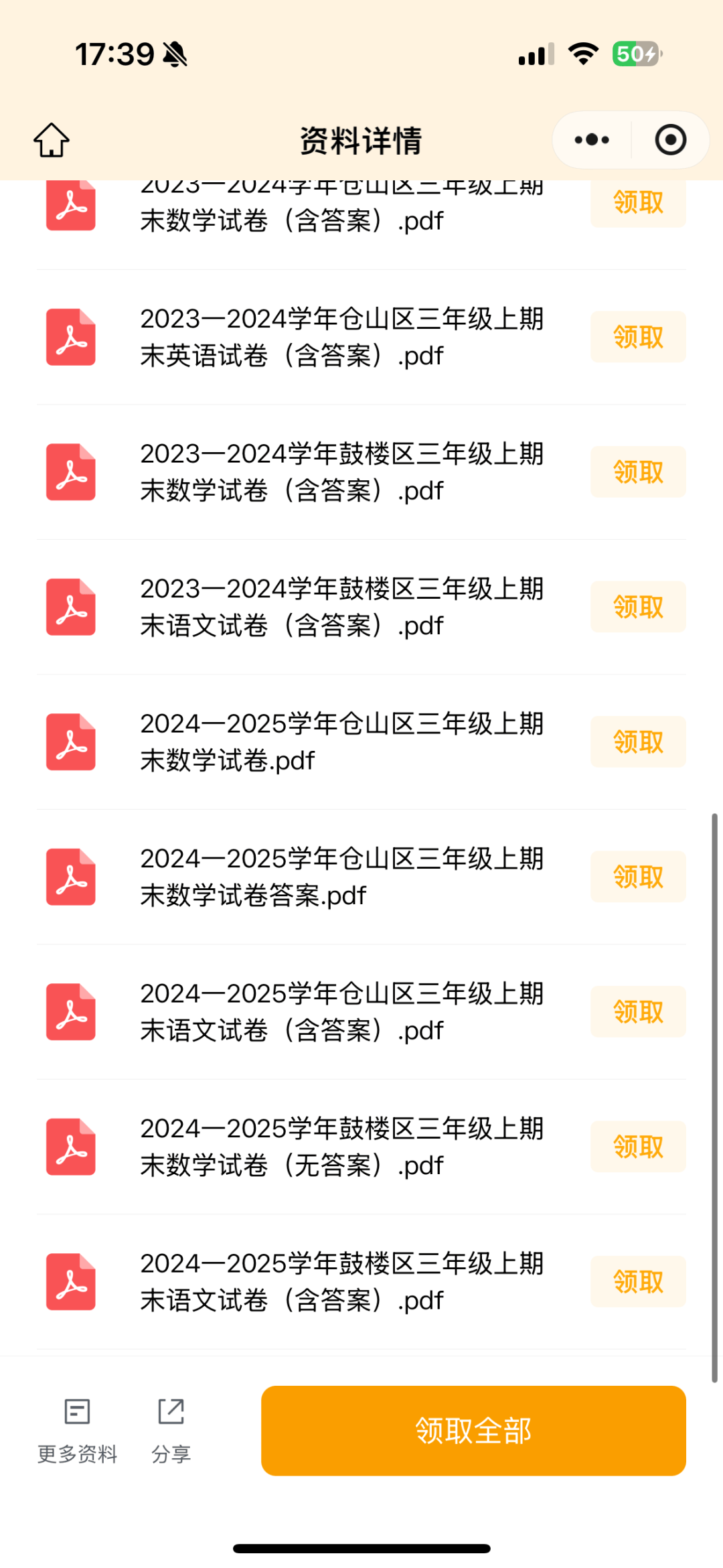Claim 2023—2024 鼓楼区 语文试卷（含答案）file

point(637,607)
